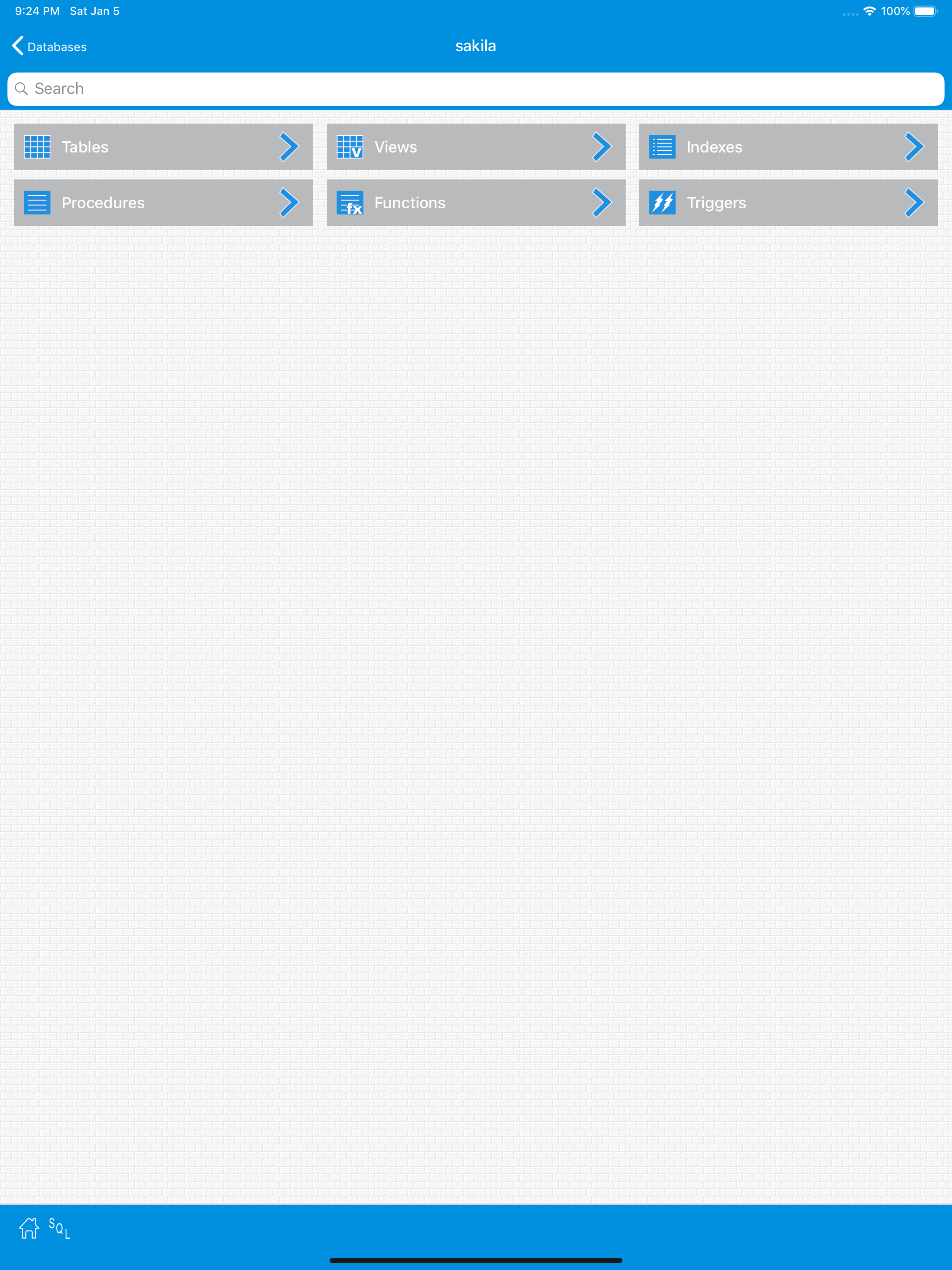Open the SQL console icon
The height and width of the screenshot is (1270, 952).
pyautogui.click(x=59, y=1229)
